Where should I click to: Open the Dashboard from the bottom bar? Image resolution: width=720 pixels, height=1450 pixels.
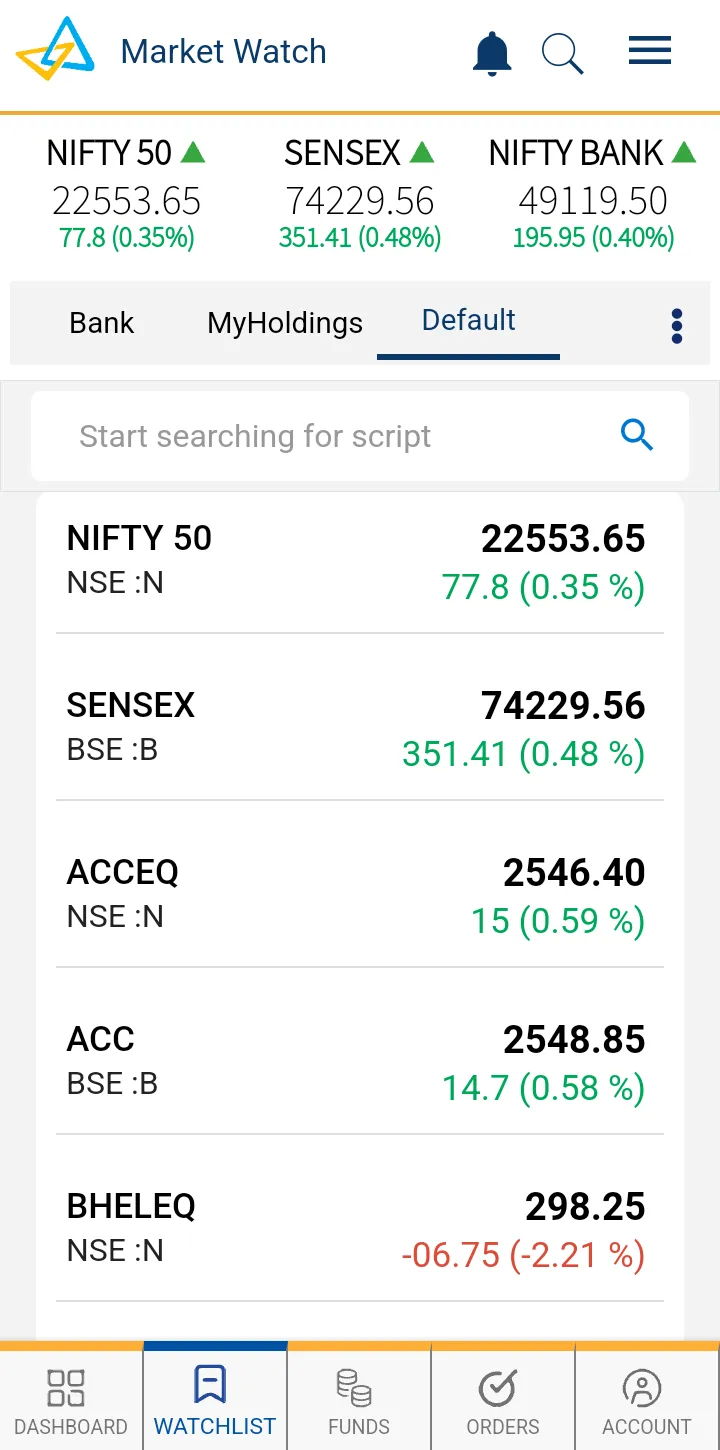coord(69,1397)
